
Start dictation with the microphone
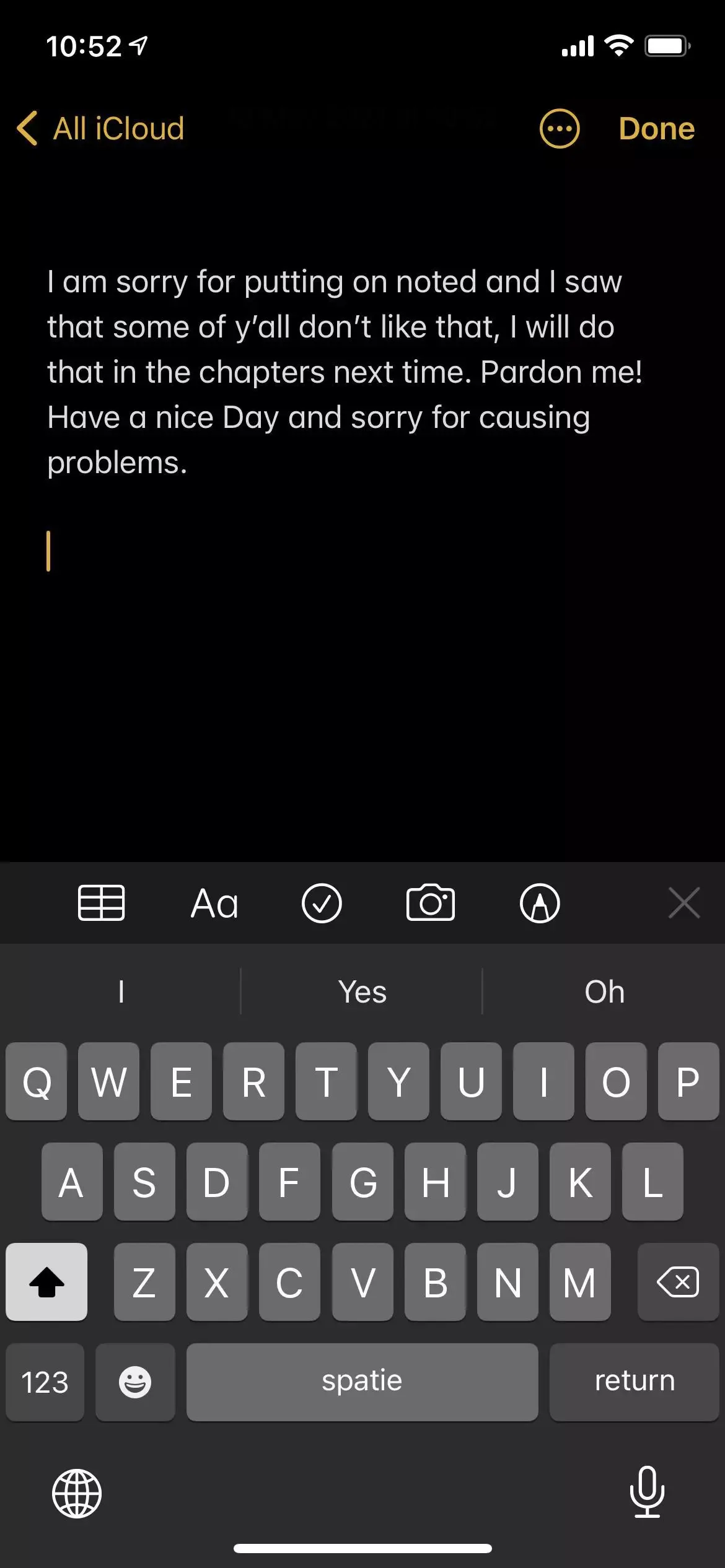647,1492
